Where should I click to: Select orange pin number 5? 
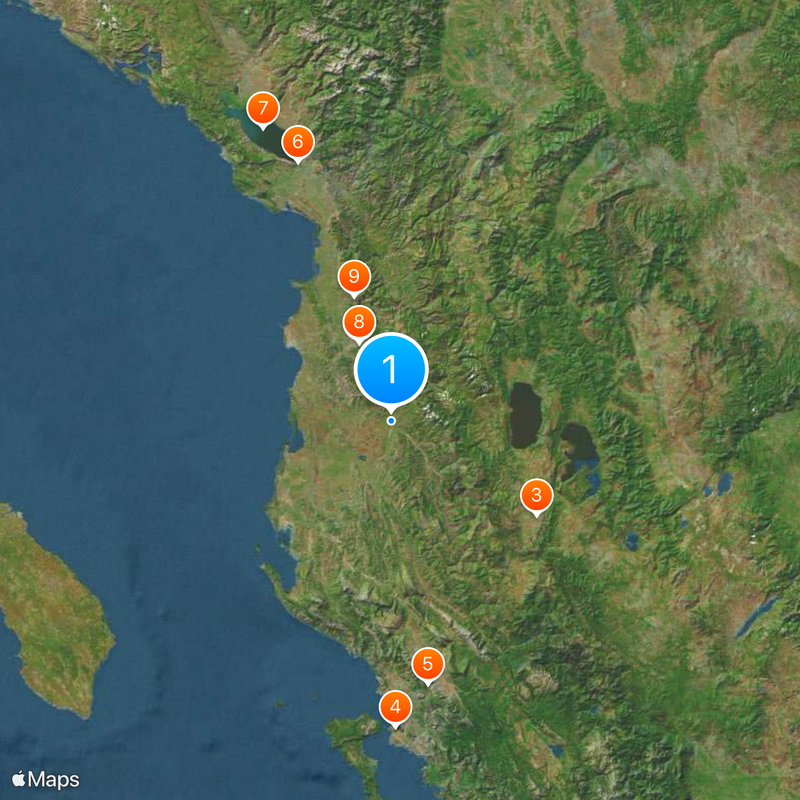(428, 663)
